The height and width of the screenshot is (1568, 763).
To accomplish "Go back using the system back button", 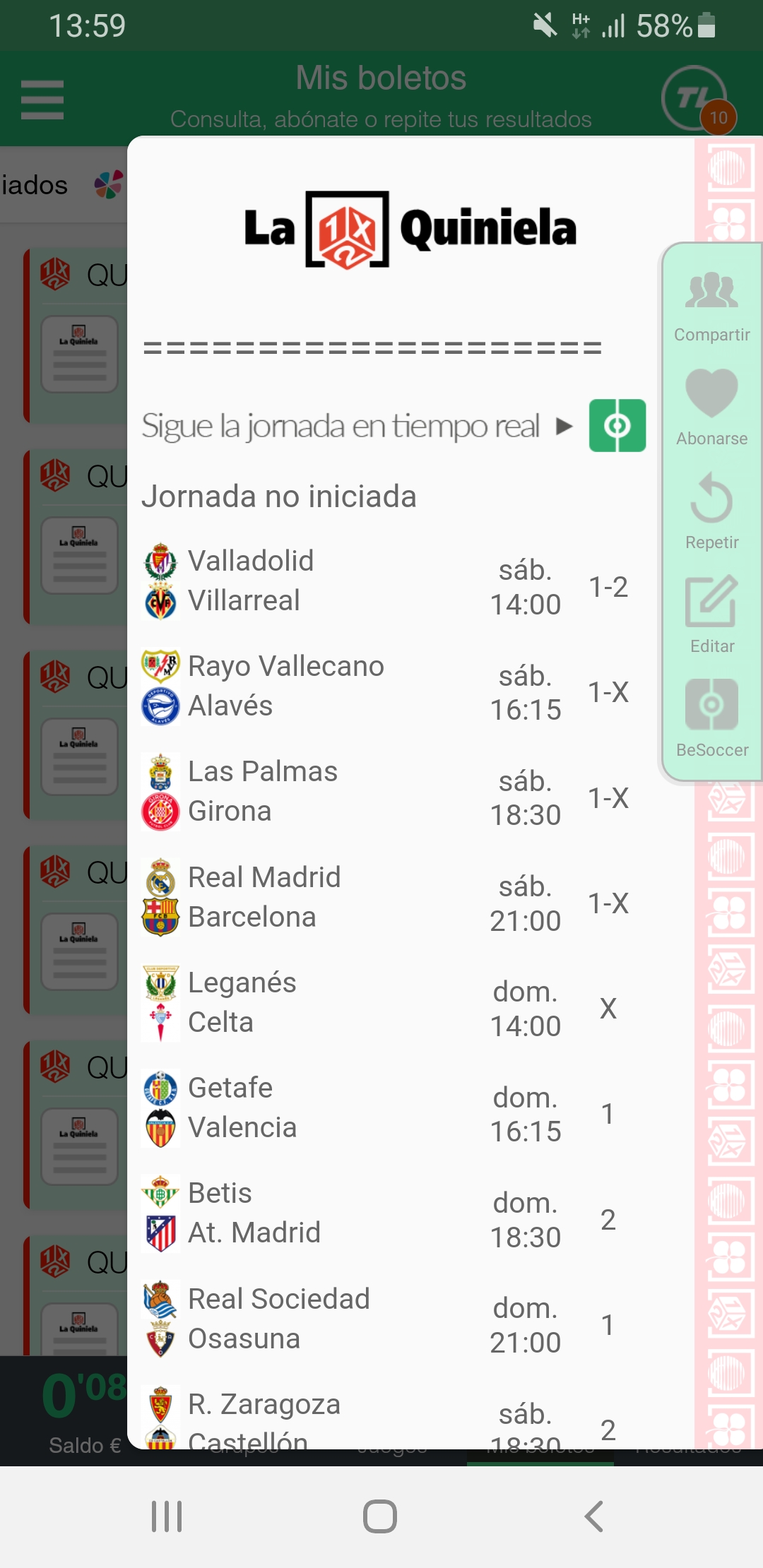I will click(x=594, y=1516).
